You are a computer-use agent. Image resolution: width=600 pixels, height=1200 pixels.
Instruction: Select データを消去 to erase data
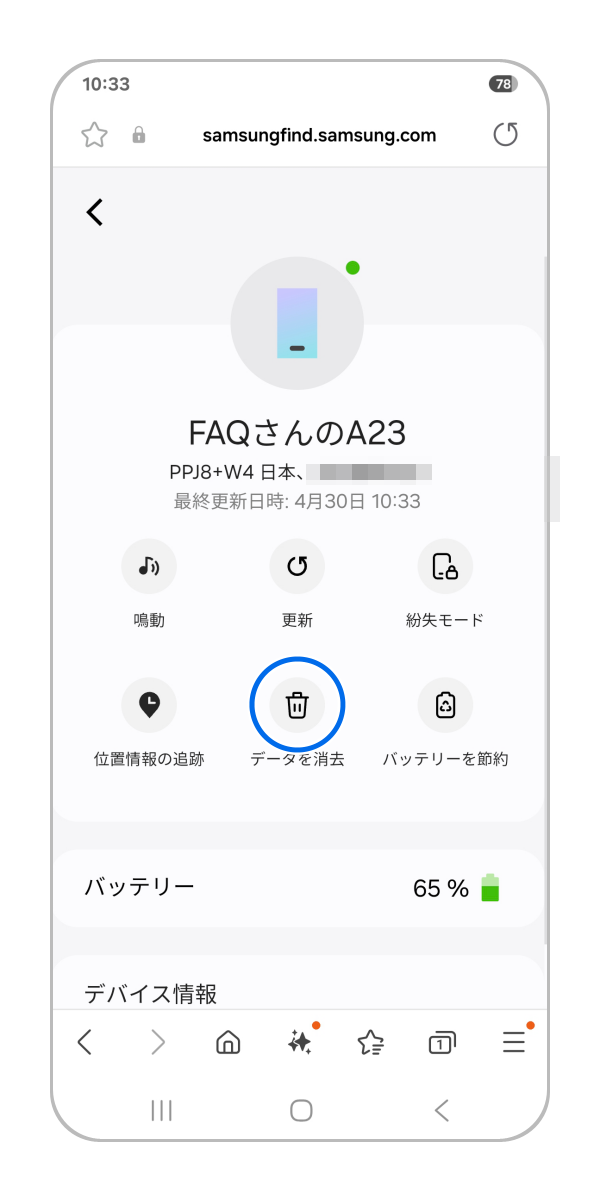pyautogui.click(x=297, y=705)
